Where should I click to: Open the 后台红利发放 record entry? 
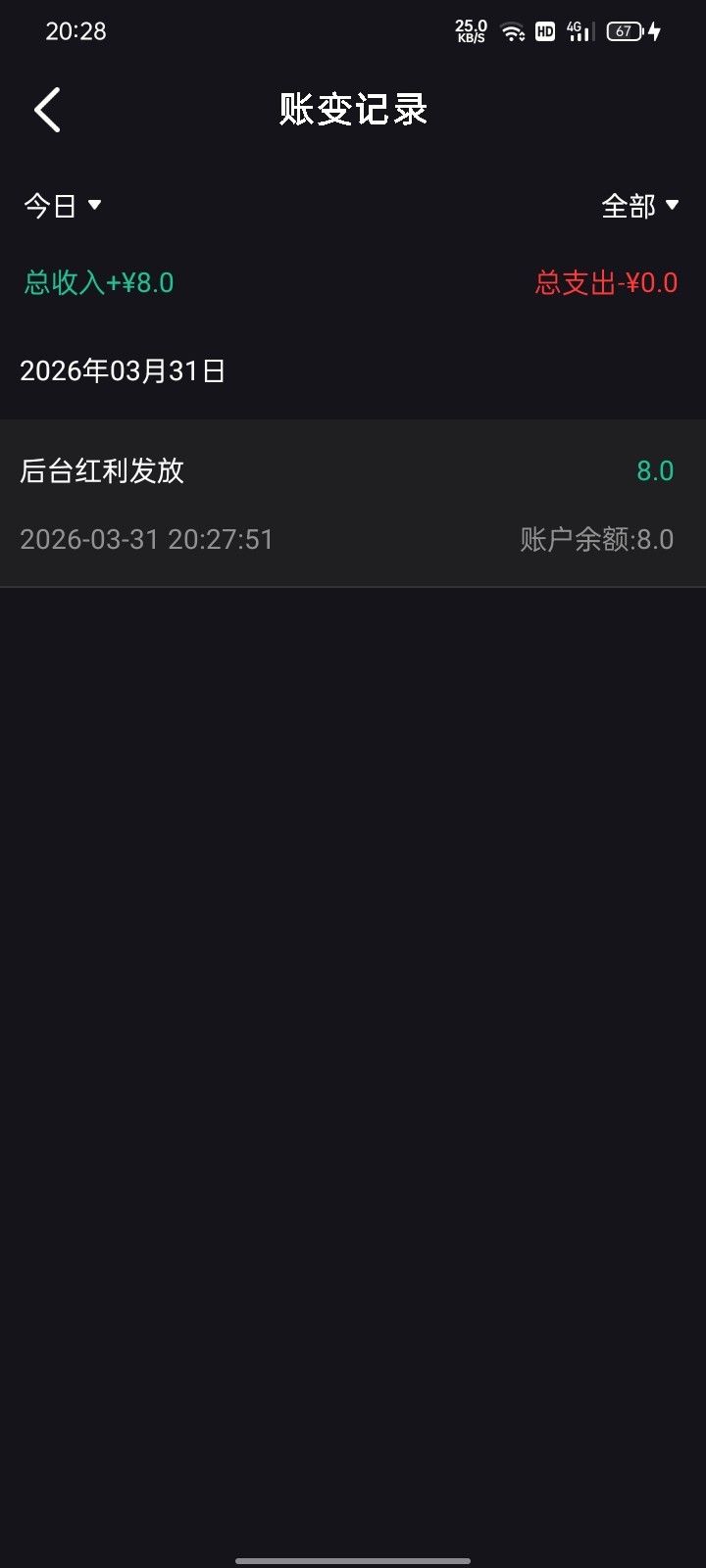(x=352, y=504)
